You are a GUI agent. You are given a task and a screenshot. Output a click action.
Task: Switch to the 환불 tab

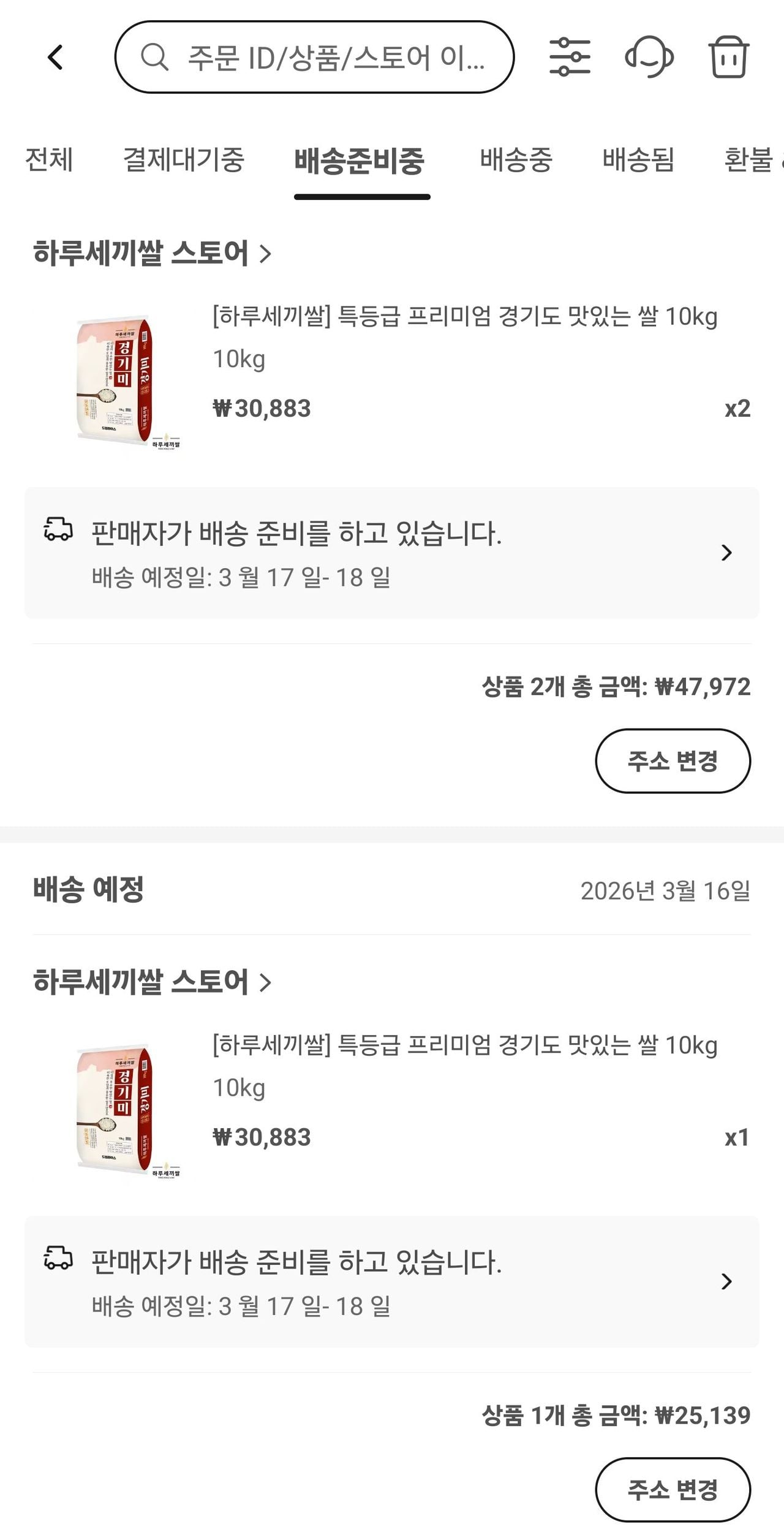click(x=750, y=160)
